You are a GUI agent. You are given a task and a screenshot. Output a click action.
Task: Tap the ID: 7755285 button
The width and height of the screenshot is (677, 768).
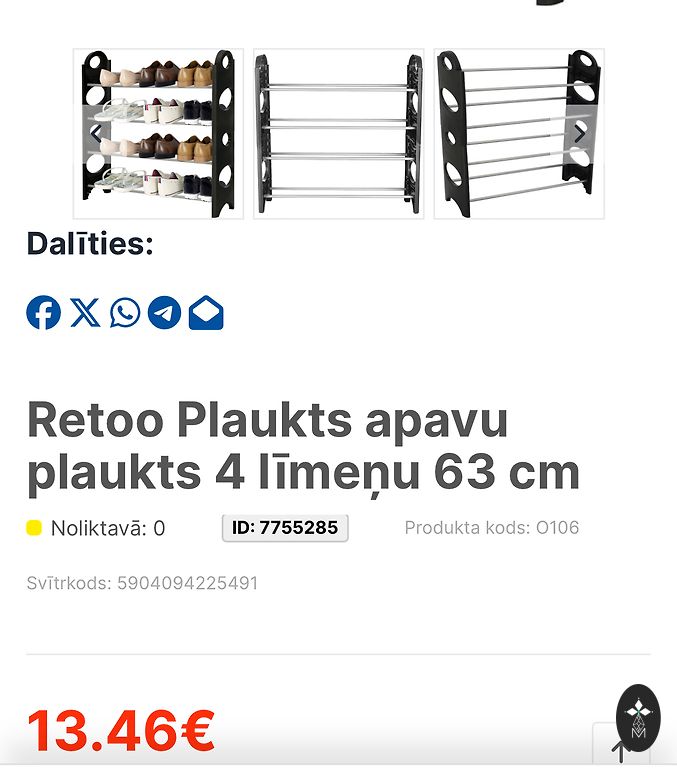coord(285,528)
